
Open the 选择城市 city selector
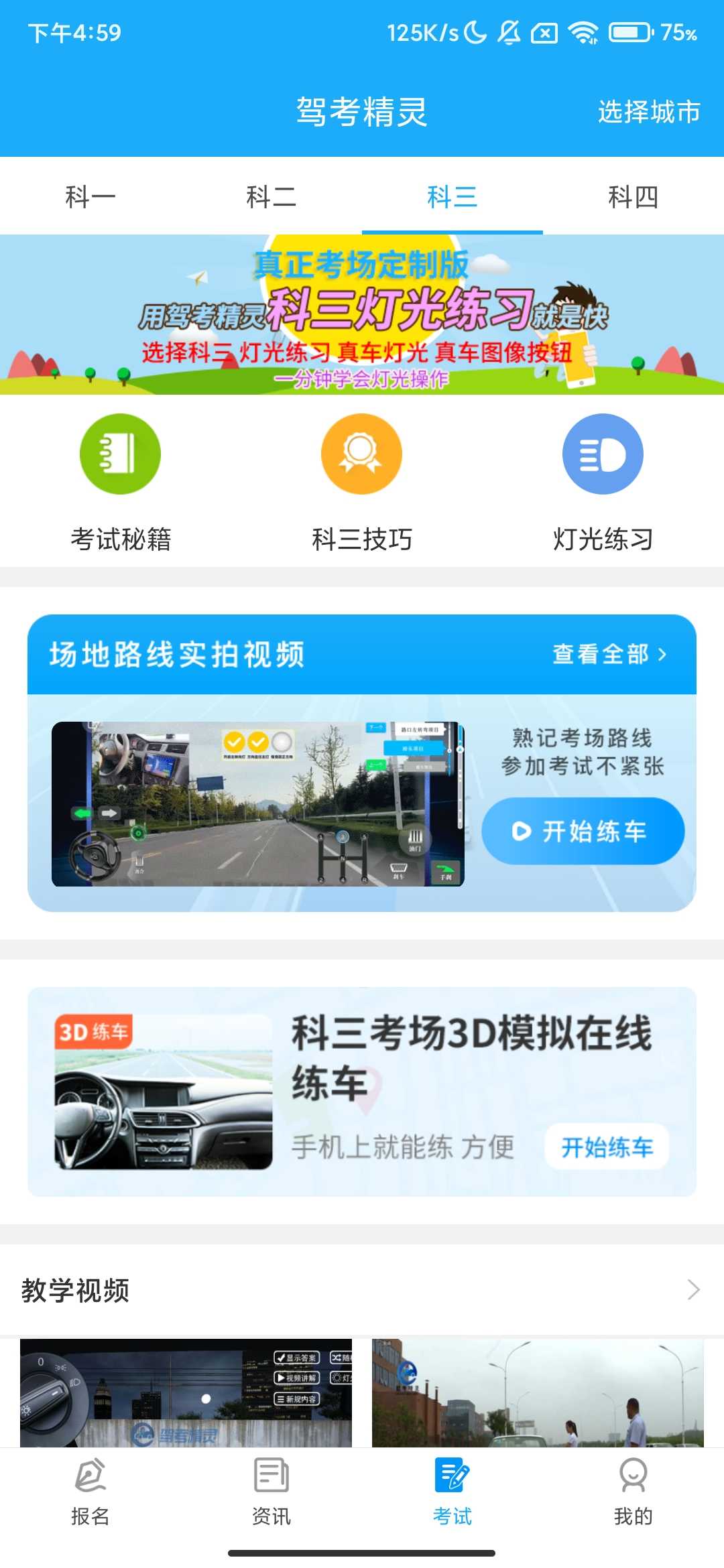pos(648,113)
